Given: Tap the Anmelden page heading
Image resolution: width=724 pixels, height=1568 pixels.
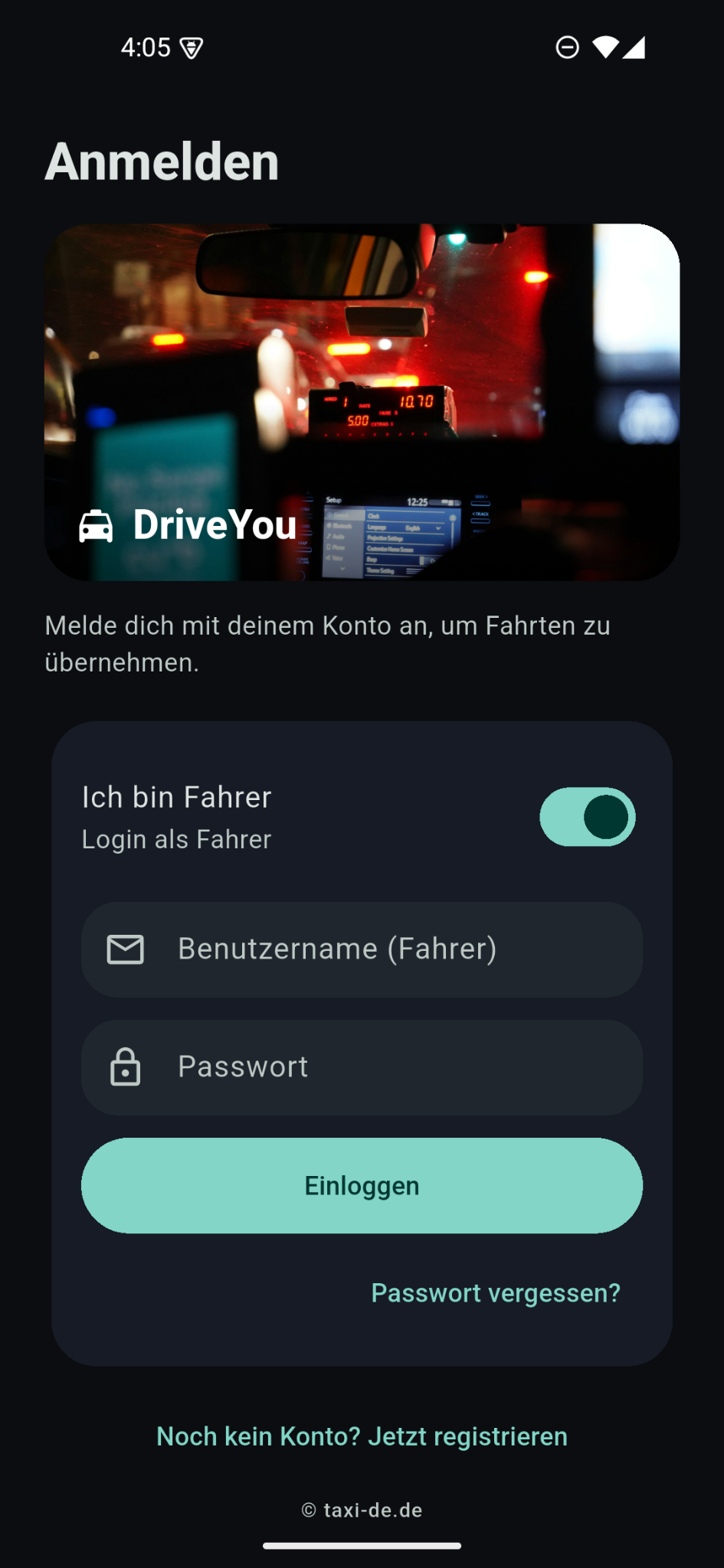Looking at the screenshot, I should point(161,161).
